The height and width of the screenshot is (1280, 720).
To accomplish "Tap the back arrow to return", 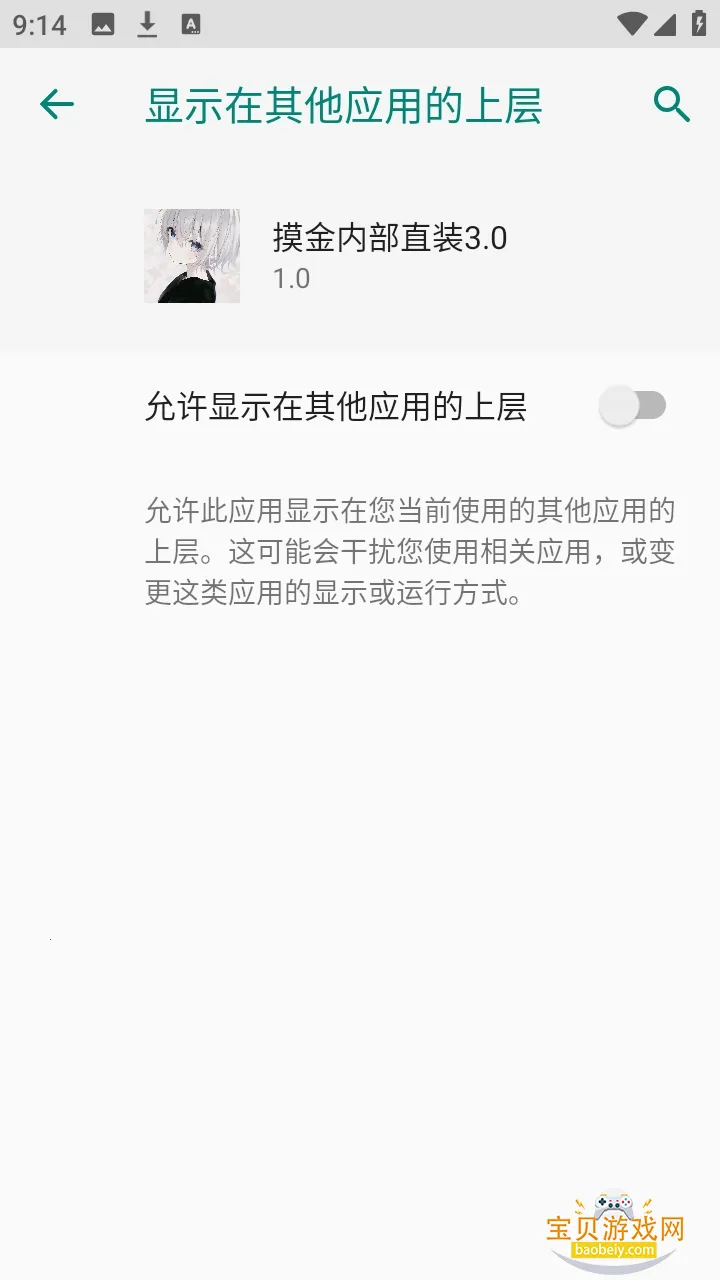I will [57, 103].
